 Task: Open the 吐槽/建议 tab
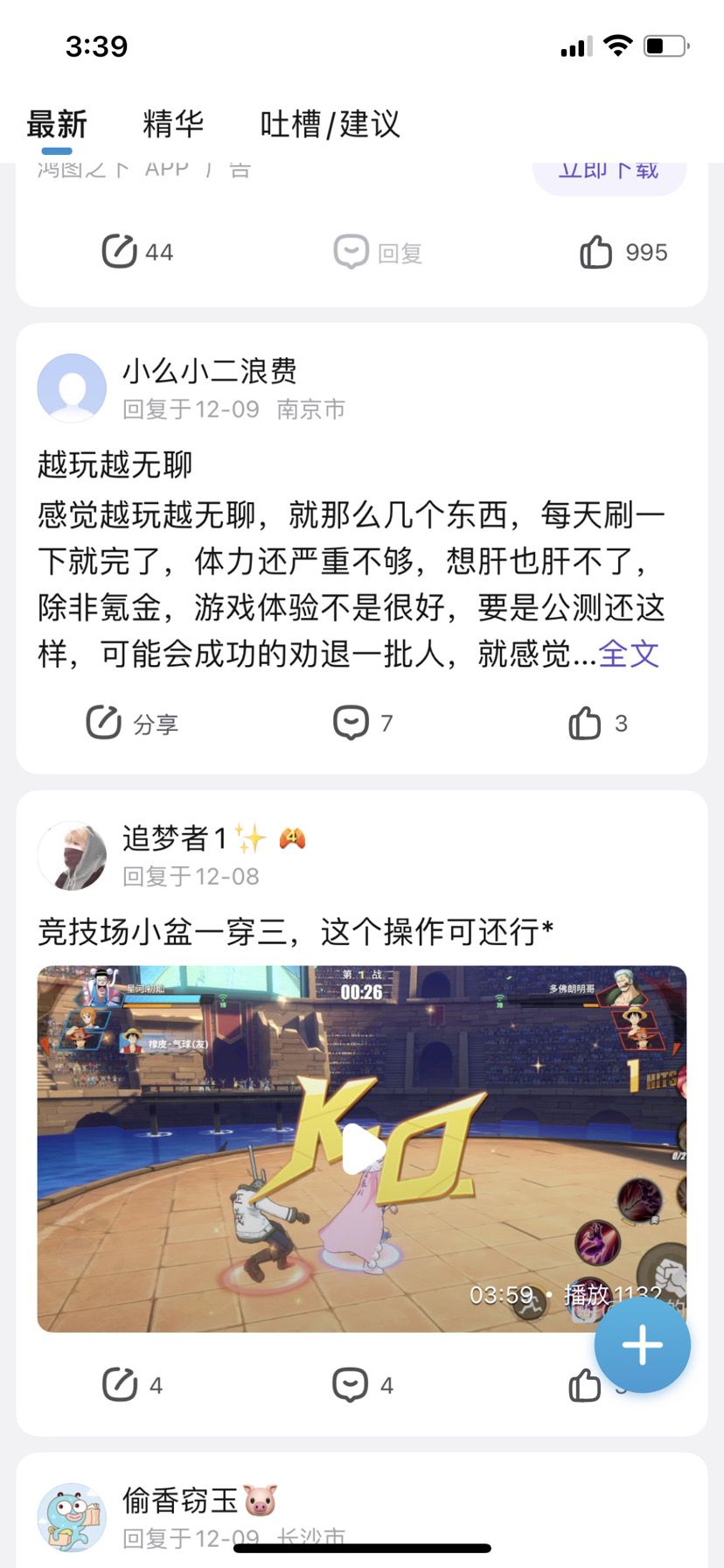(330, 124)
